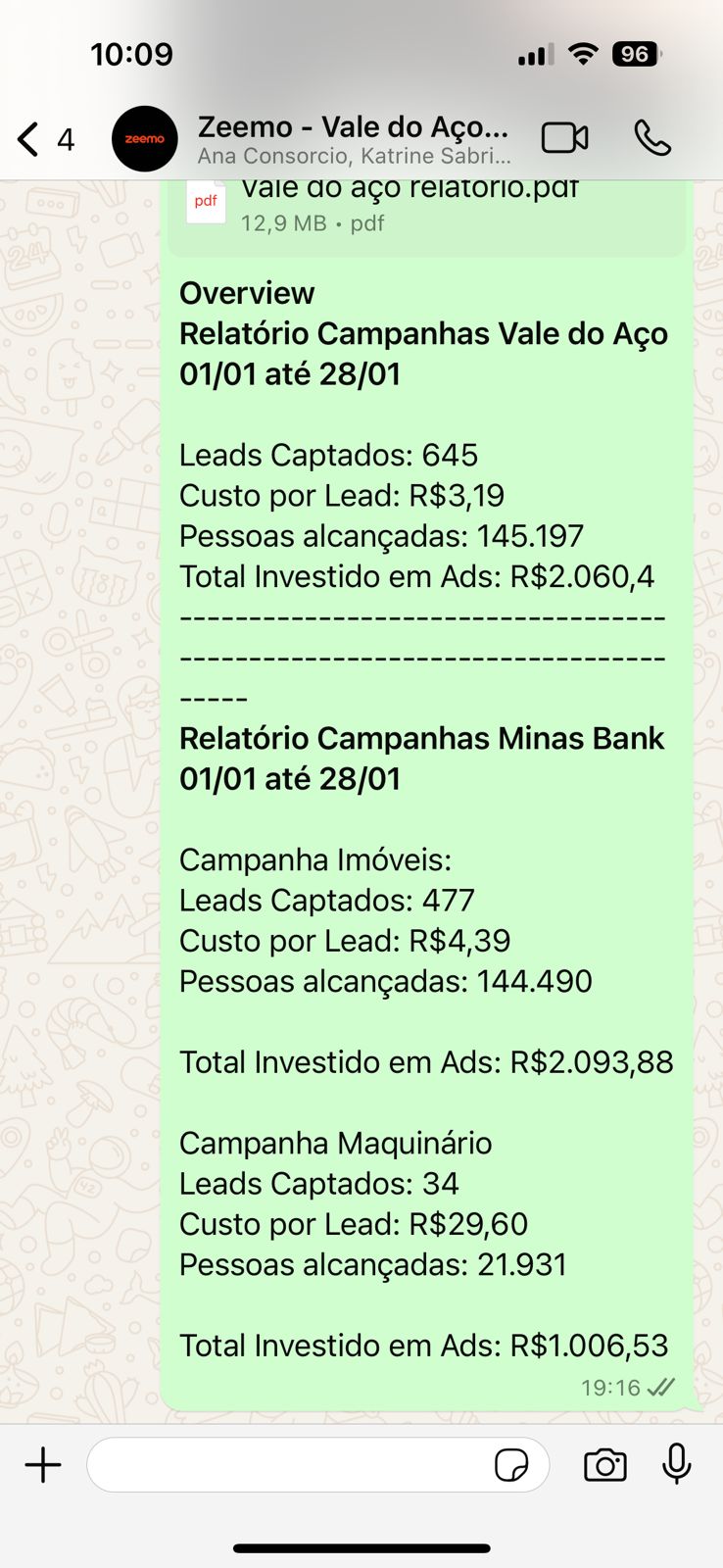The height and width of the screenshot is (1568, 723).
Task: Open the camera to take a photo
Action: (605, 1465)
